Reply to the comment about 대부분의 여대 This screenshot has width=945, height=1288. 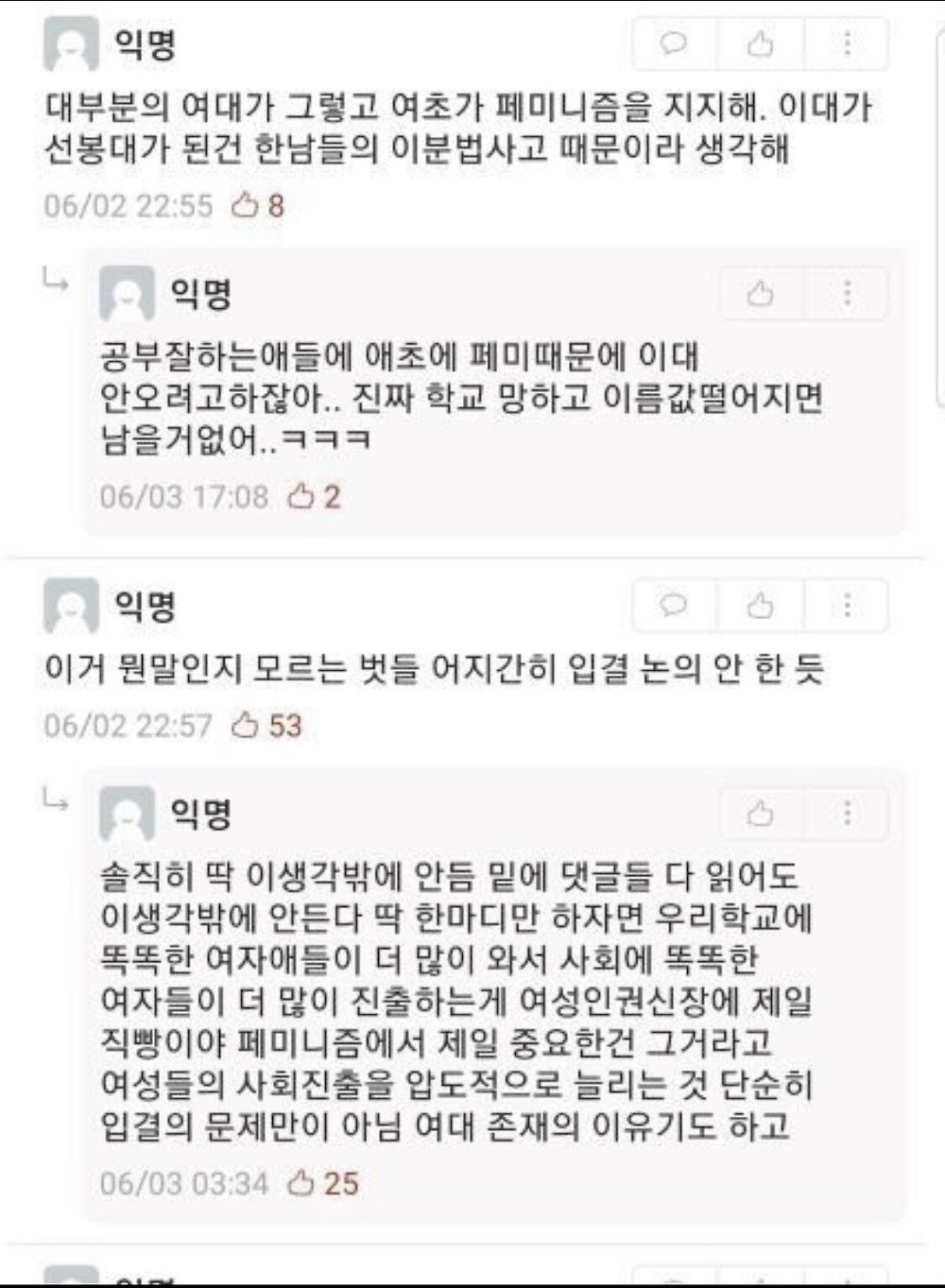tap(674, 43)
